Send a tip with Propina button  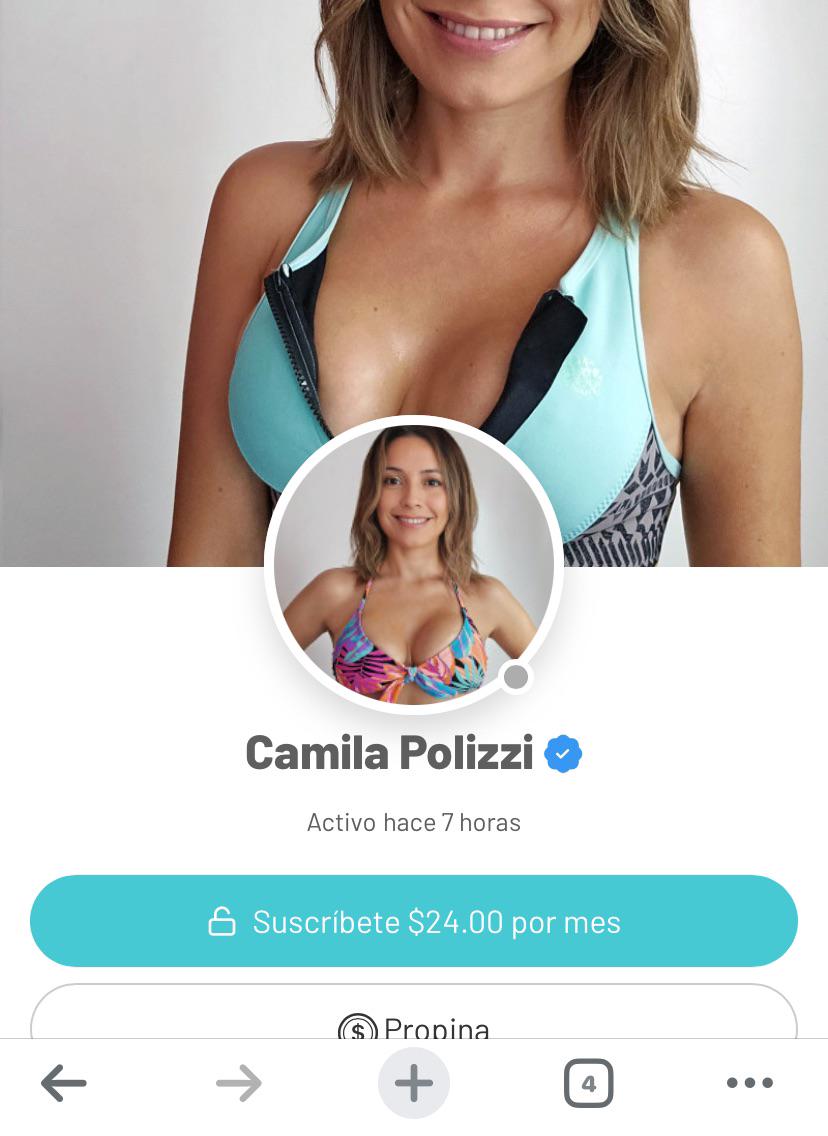click(414, 1020)
